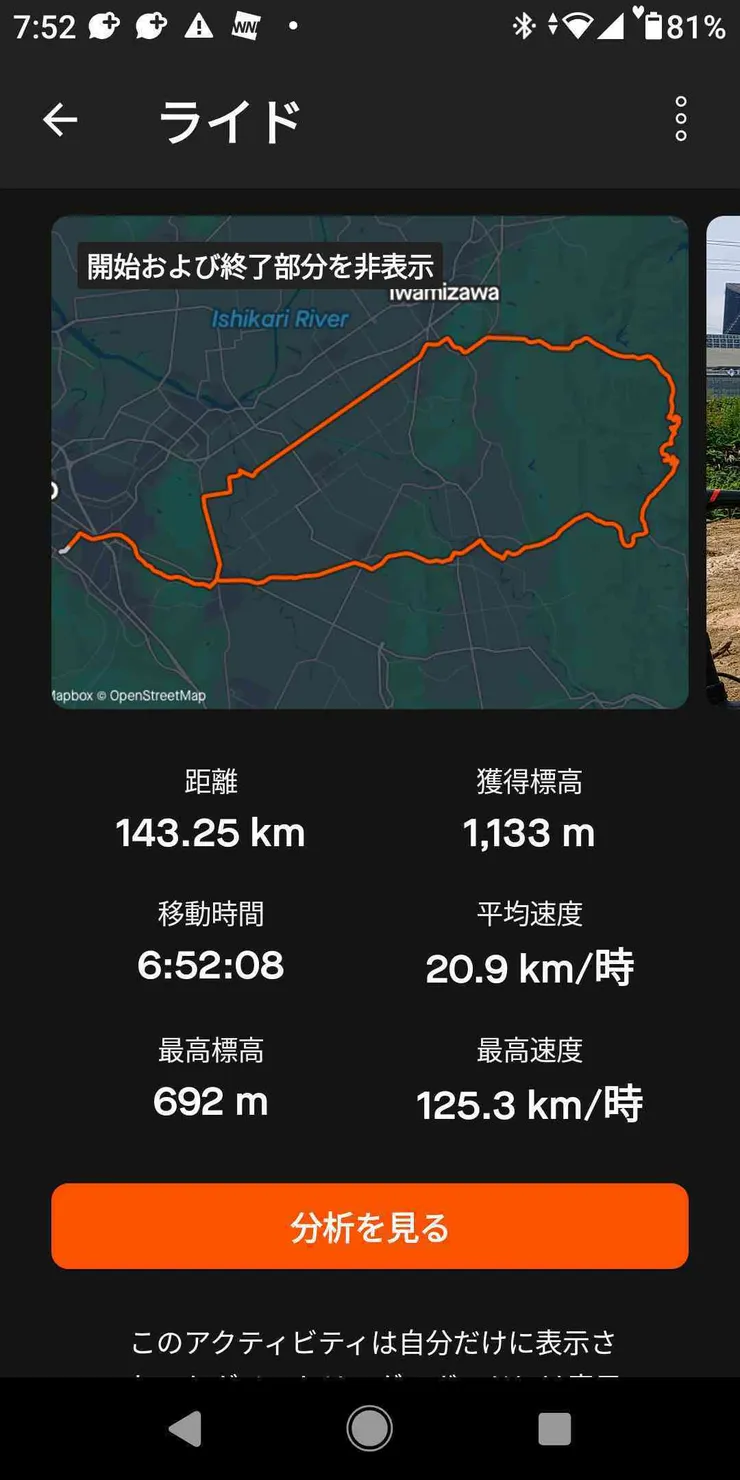
Task: Tap the system back button
Action: pos(185,1429)
